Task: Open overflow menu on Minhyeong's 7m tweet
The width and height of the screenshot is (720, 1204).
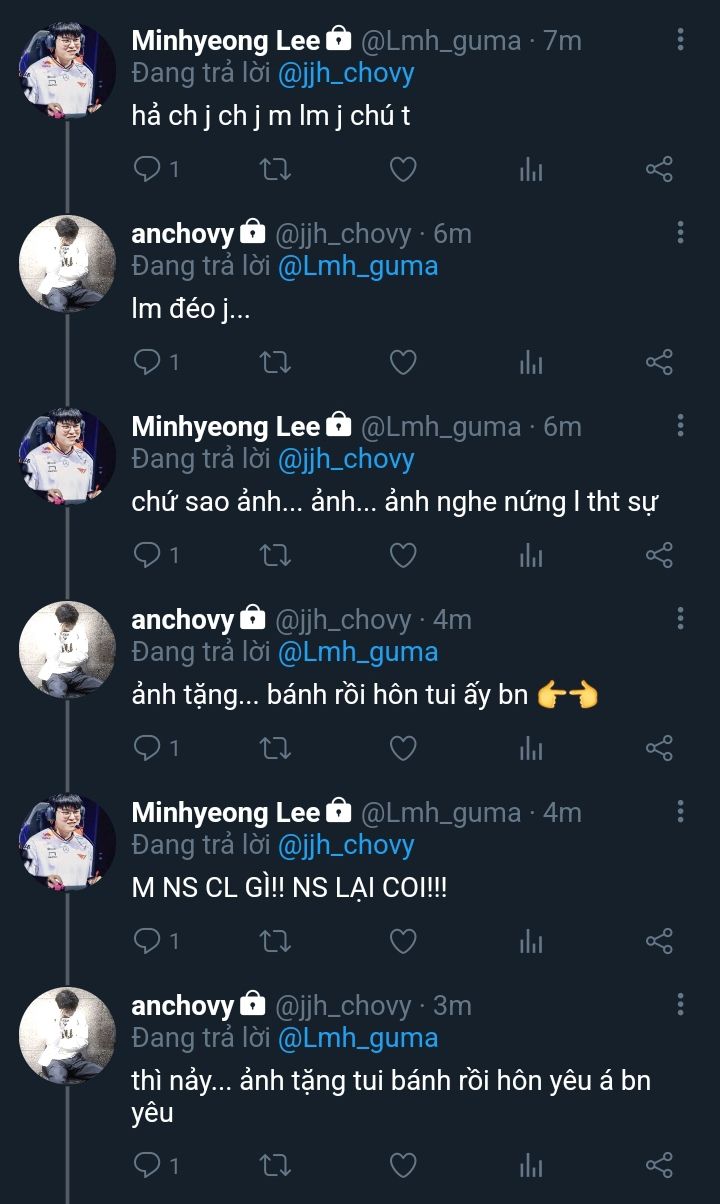Action: pyautogui.click(x=681, y=40)
